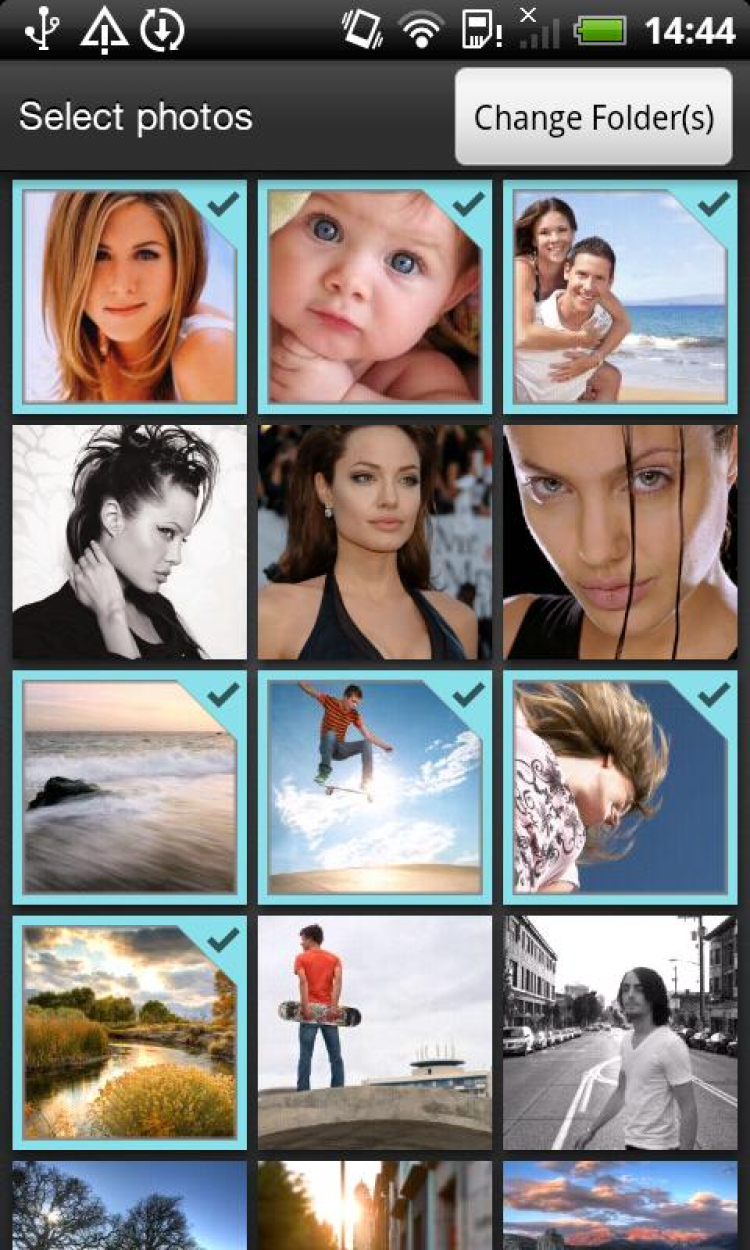Deselect the blue-eyed baby photo
The image size is (750, 1250).
tap(374, 297)
